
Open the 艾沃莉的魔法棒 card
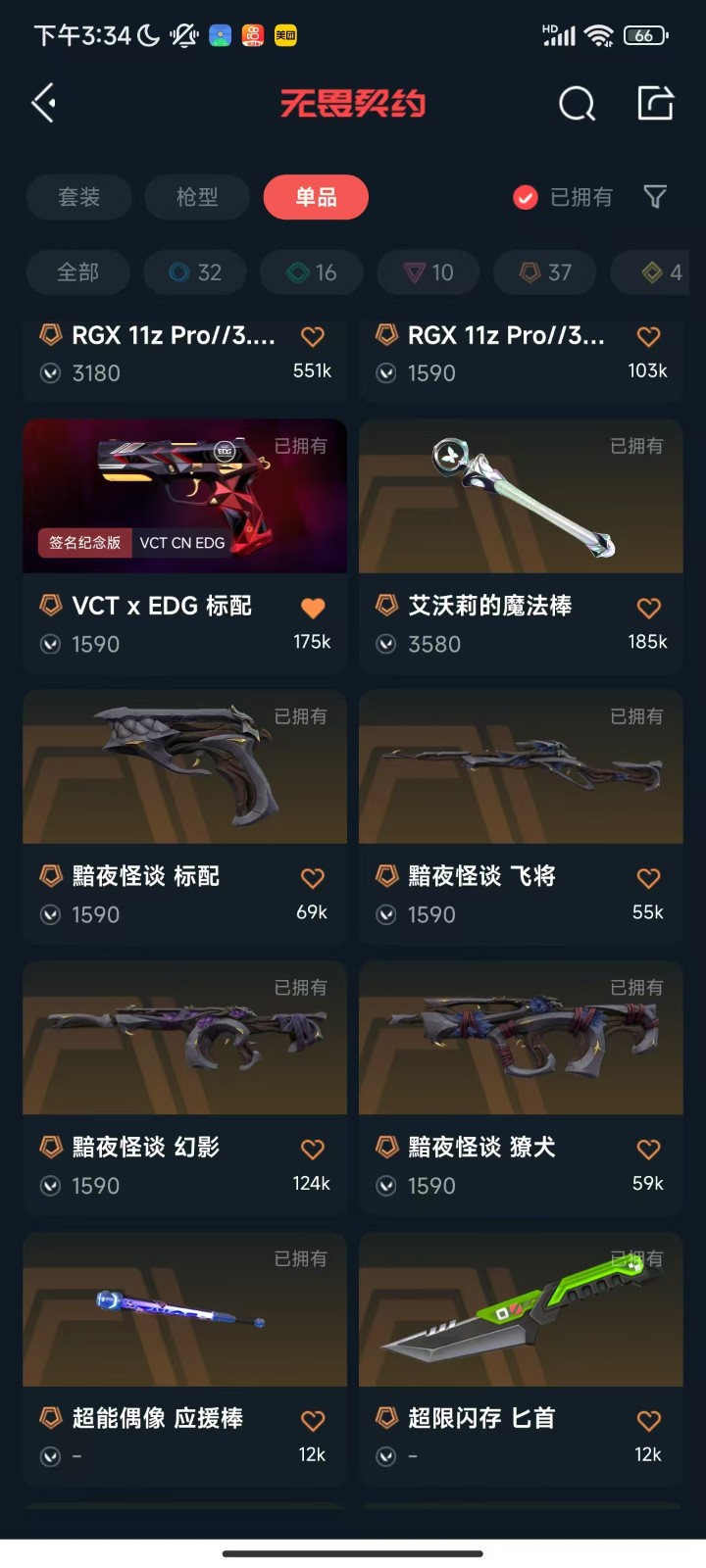tap(521, 546)
